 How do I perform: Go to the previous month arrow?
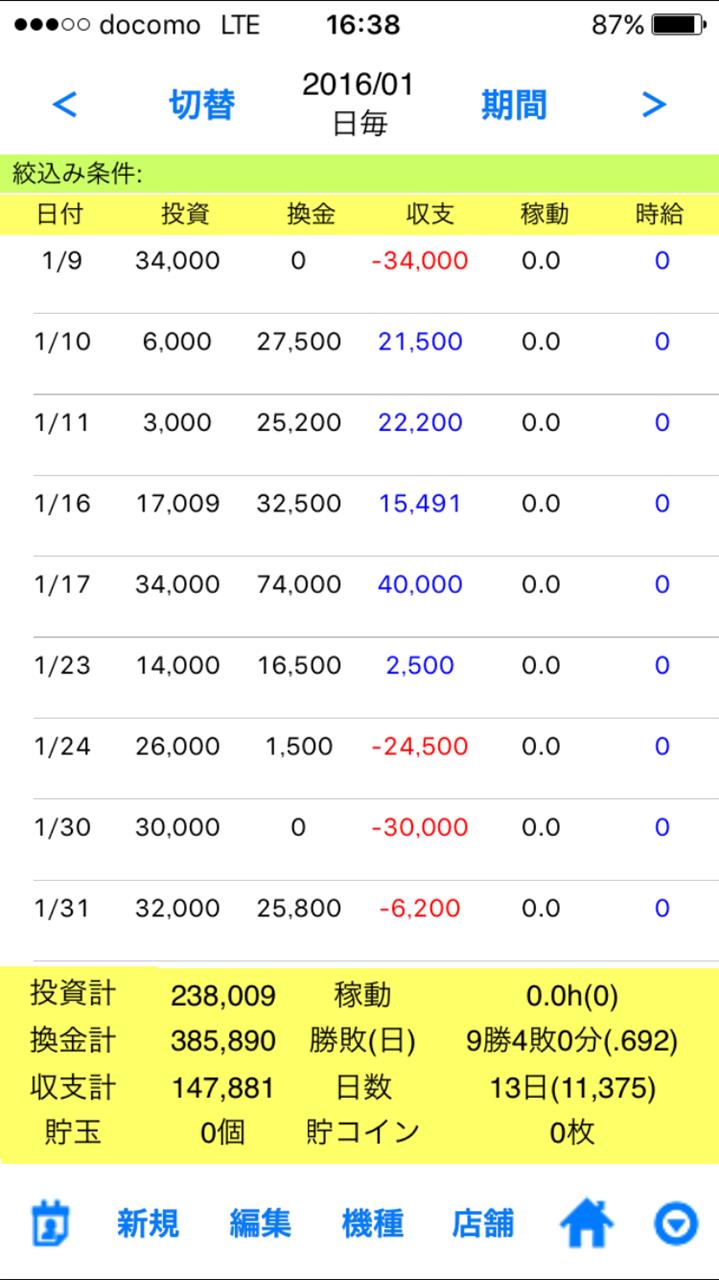pyautogui.click(x=64, y=104)
